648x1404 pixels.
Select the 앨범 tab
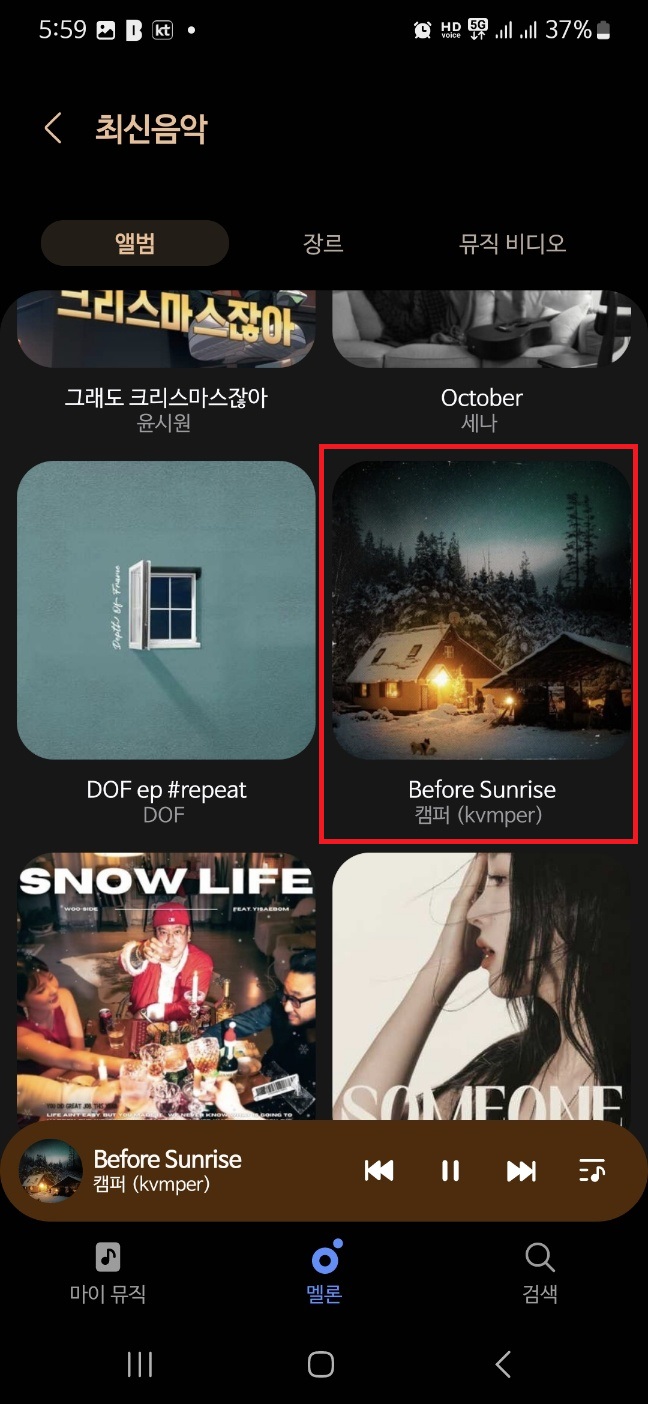pos(135,243)
